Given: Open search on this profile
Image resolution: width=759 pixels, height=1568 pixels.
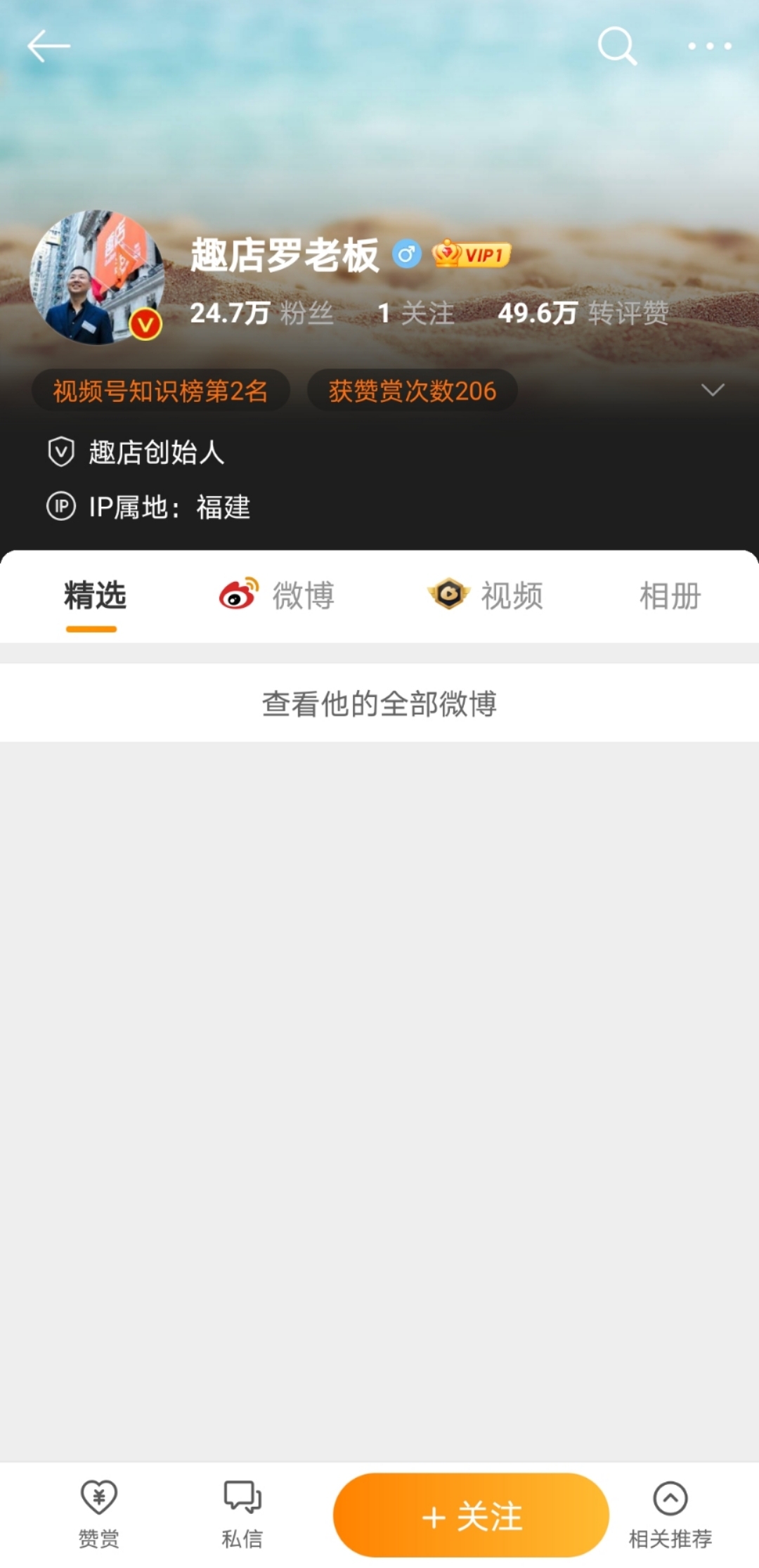Looking at the screenshot, I should tap(617, 46).
